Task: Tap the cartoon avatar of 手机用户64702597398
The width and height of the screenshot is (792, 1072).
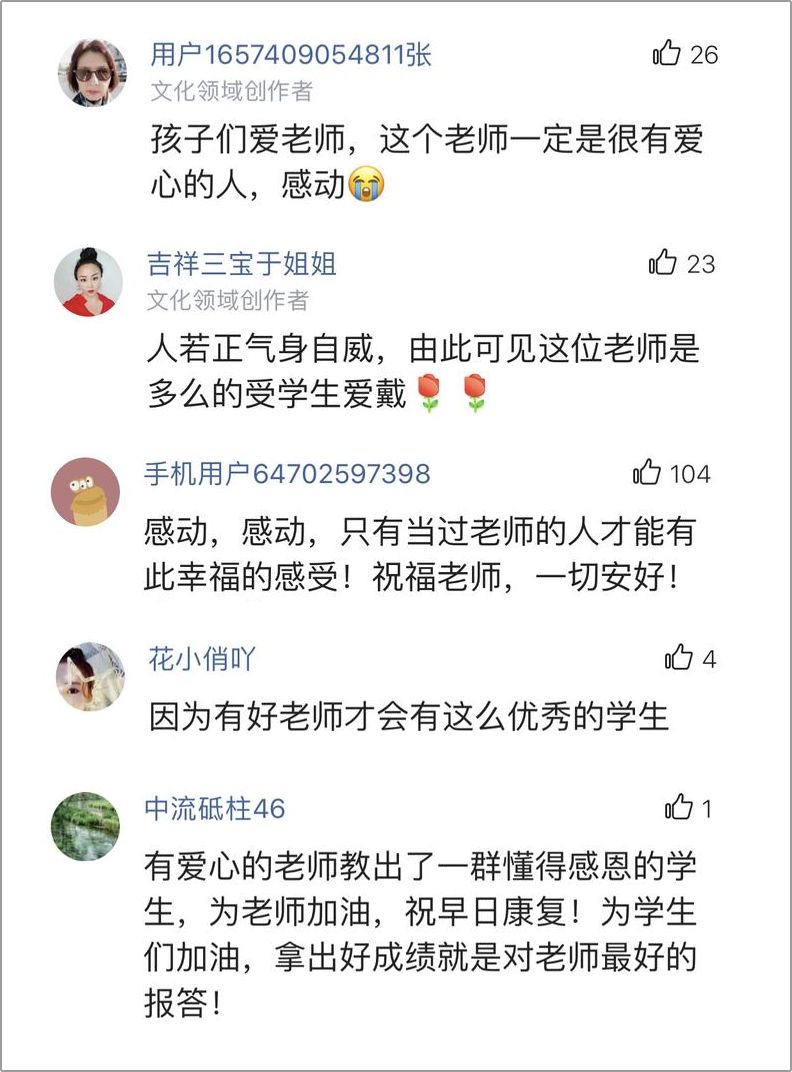Action: point(85,491)
